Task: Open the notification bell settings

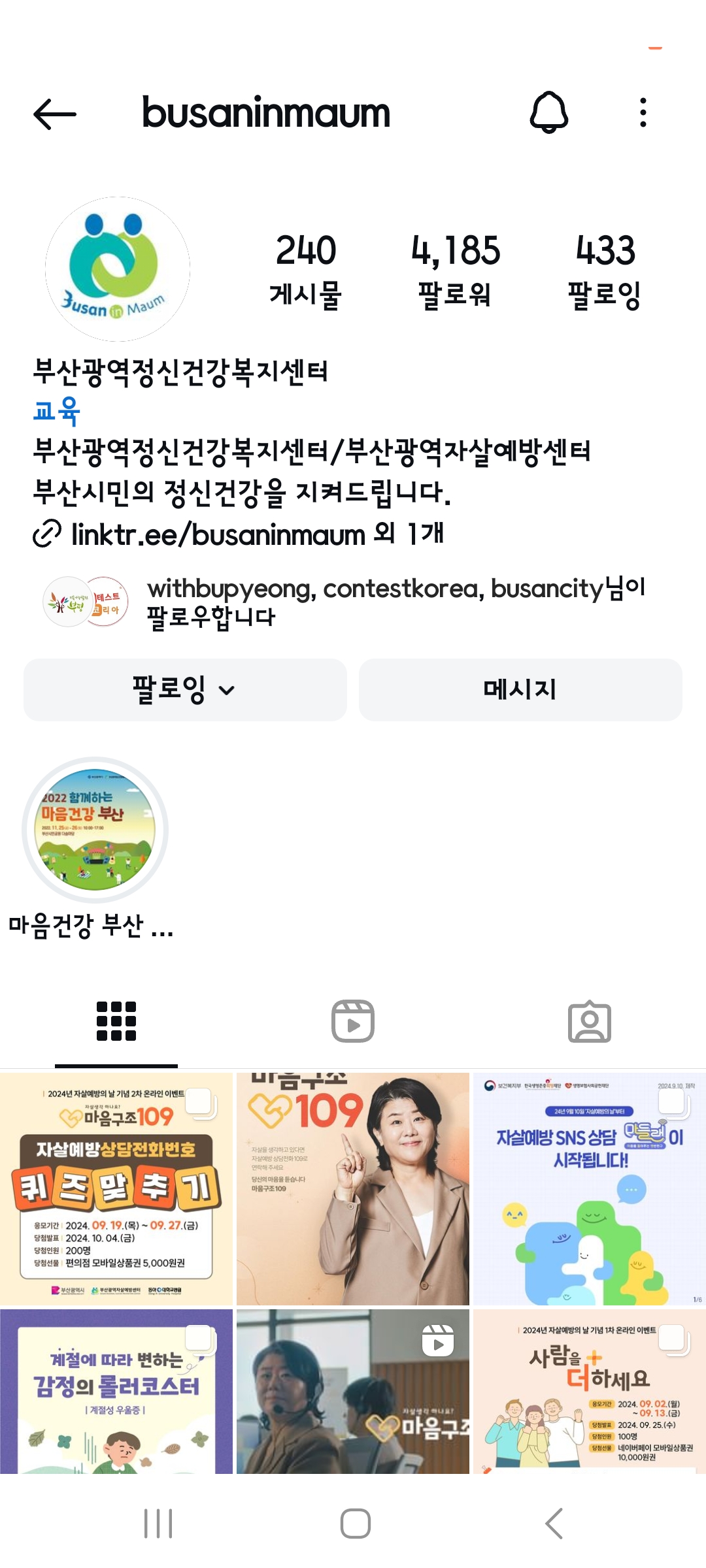Action: (548, 113)
